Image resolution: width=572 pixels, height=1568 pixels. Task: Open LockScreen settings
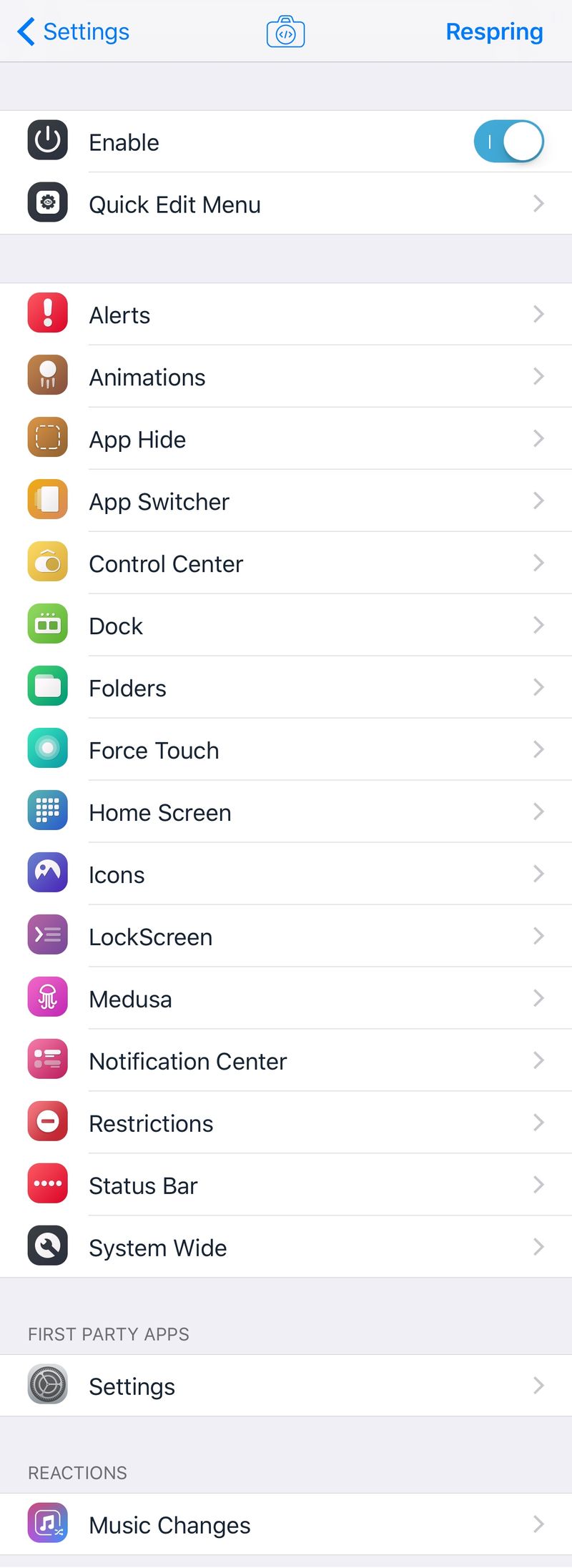coord(286,937)
